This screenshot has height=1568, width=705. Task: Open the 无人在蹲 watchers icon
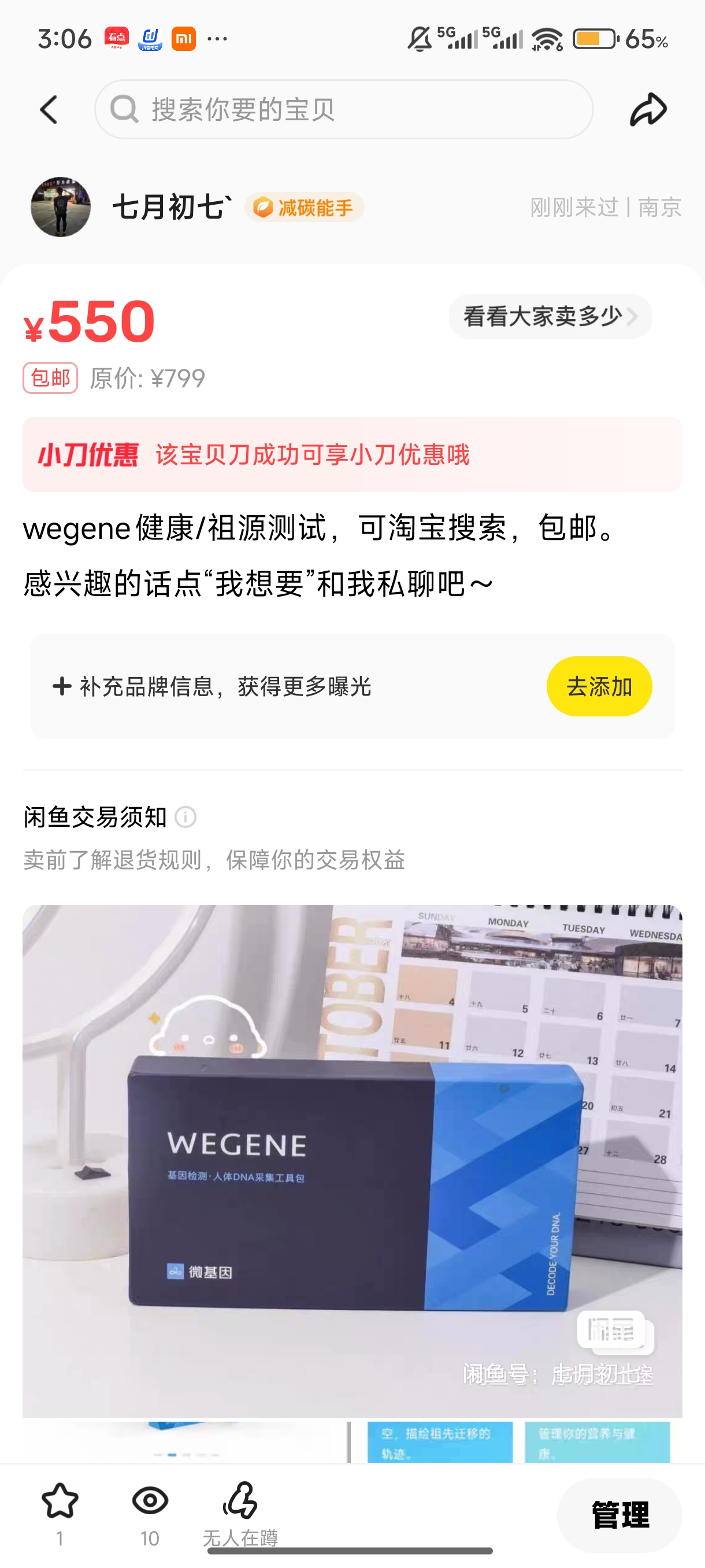(240, 1500)
